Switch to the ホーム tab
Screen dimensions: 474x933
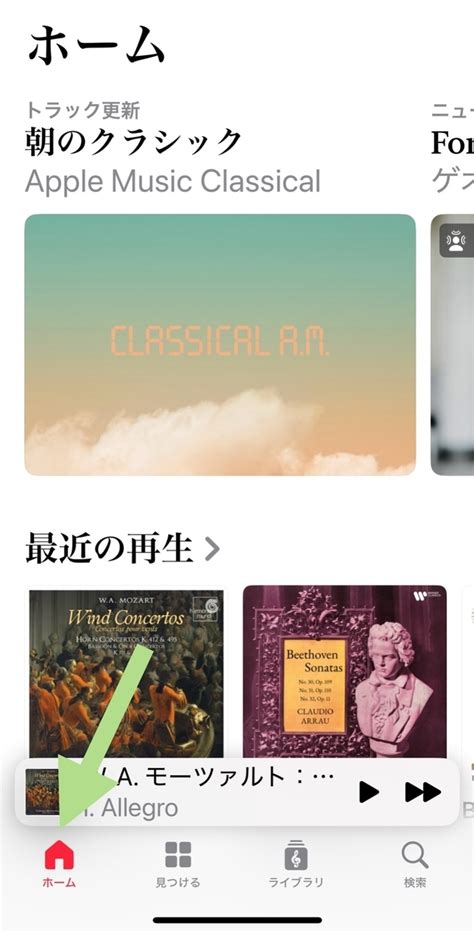(59, 864)
